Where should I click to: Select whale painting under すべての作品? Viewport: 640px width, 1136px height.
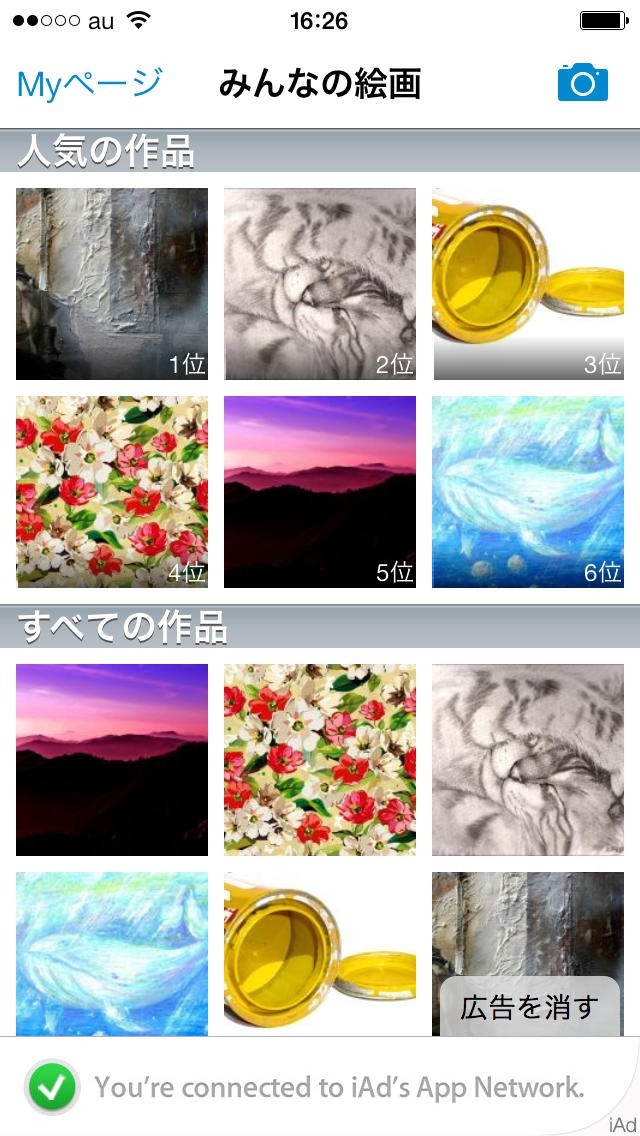click(112, 953)
